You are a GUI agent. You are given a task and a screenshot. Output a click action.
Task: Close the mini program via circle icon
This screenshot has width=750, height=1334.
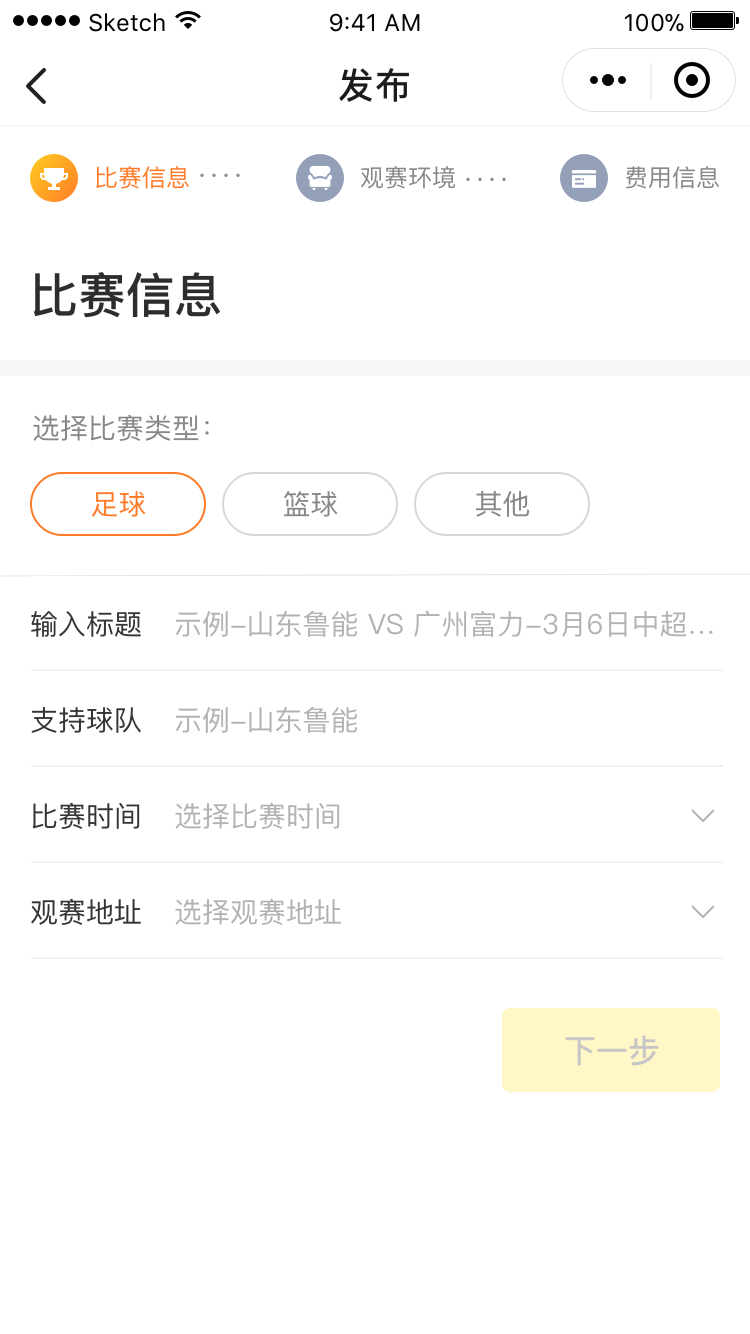point(692,80)
